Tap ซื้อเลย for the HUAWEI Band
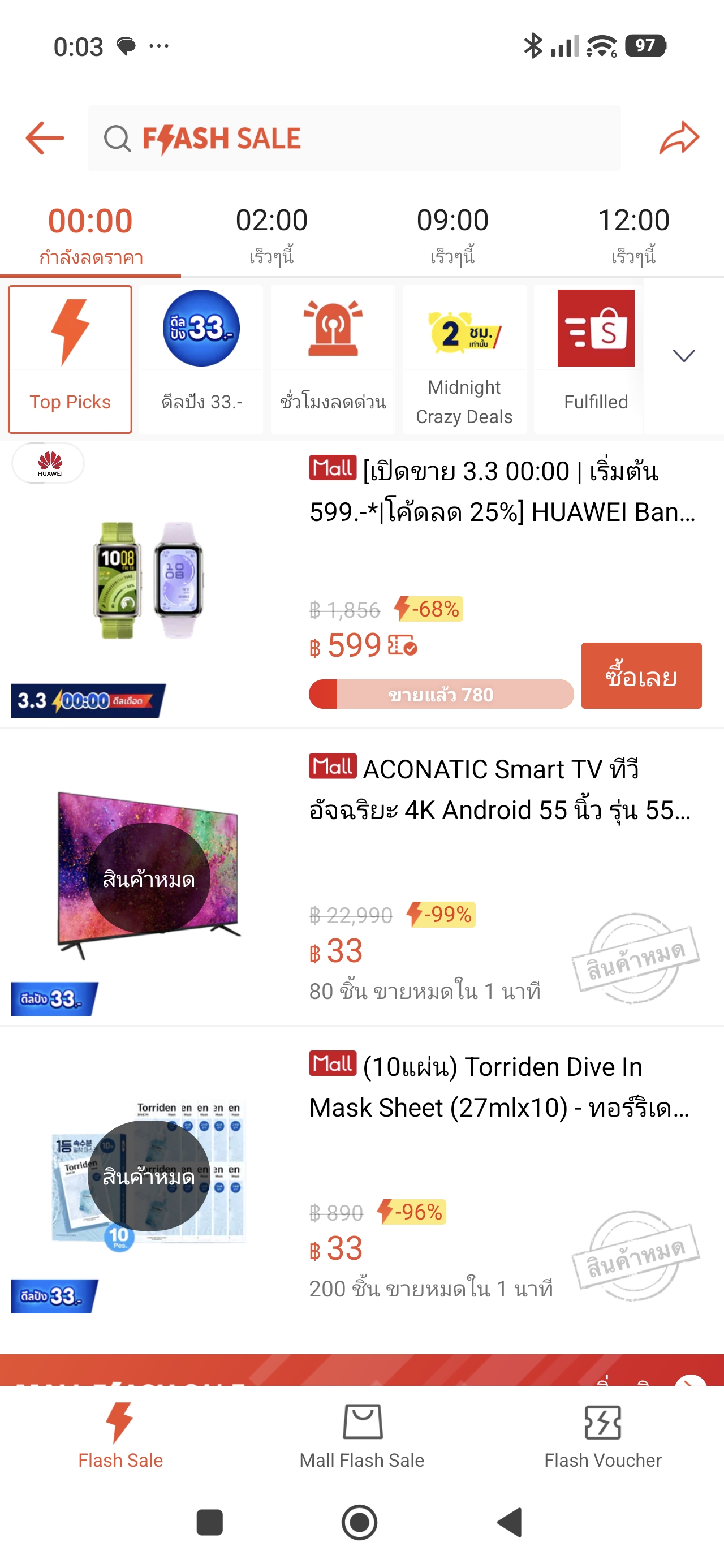 point(641,675)
